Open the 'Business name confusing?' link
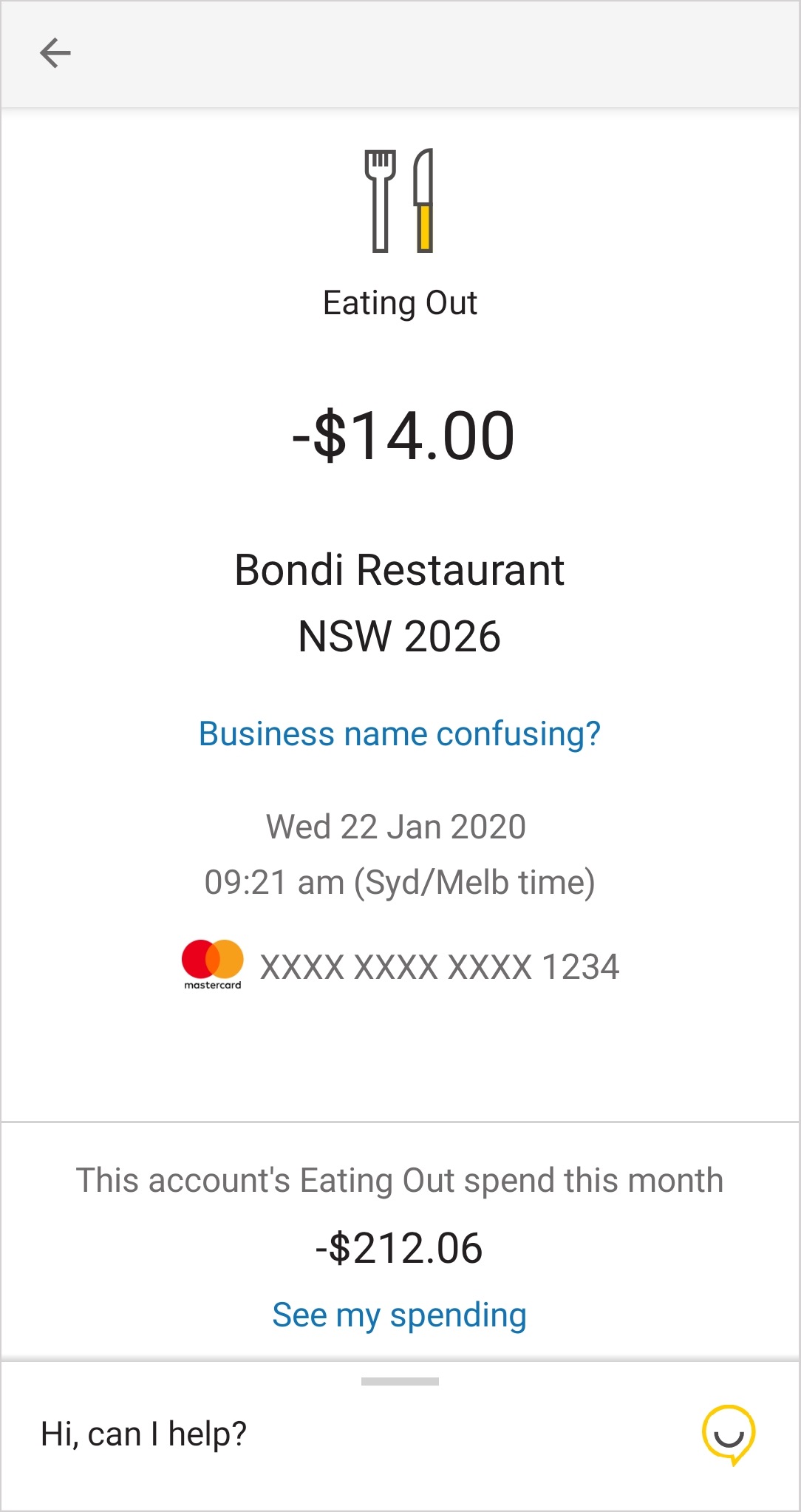Viewport: 801px width, 1512px height. pos(400,734)
